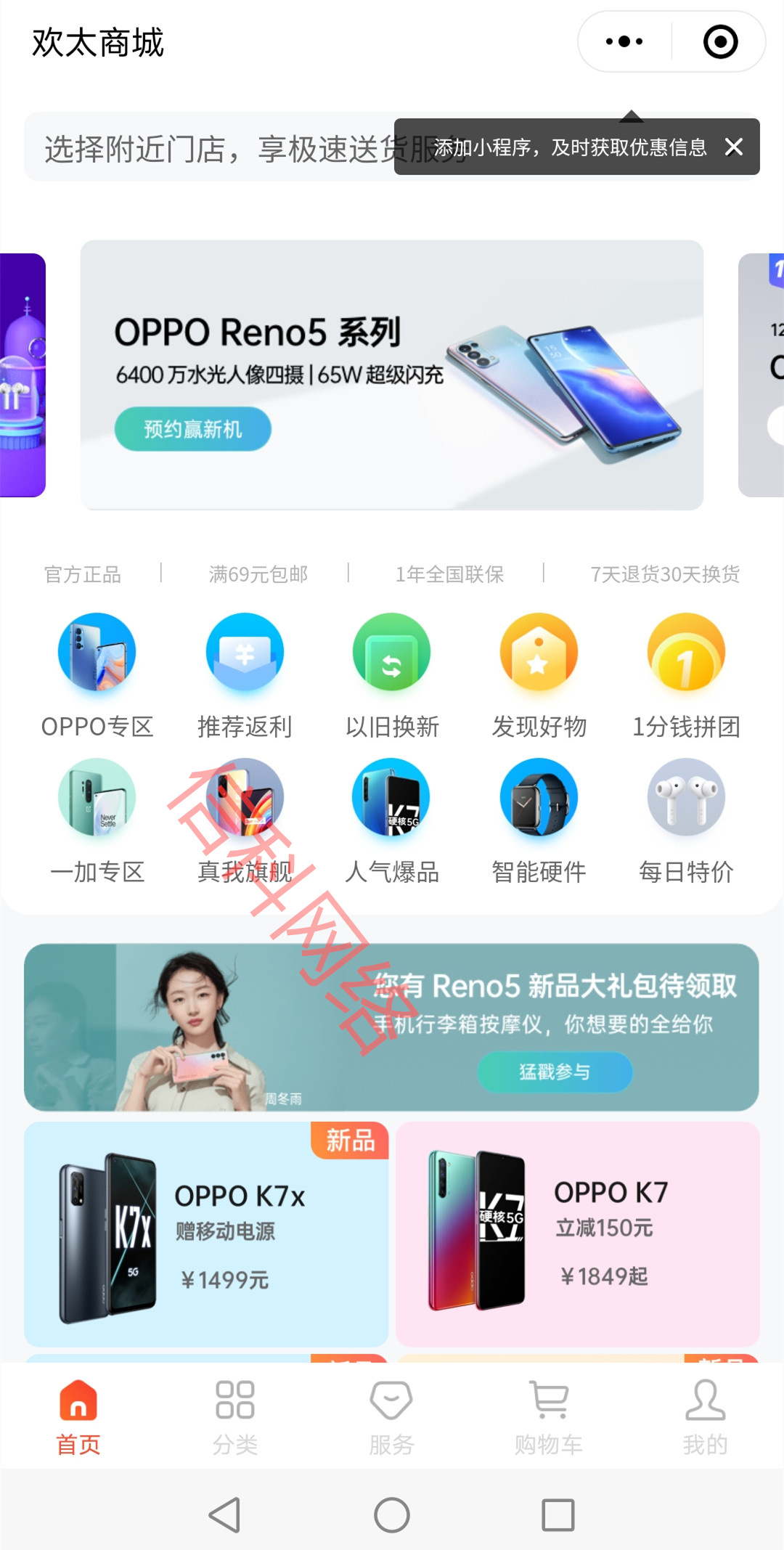Image resolution: width=784 pixels, height=1550 pixels.
Task: Close the mini program with the circle icon
Action: [x=720, y=42]
